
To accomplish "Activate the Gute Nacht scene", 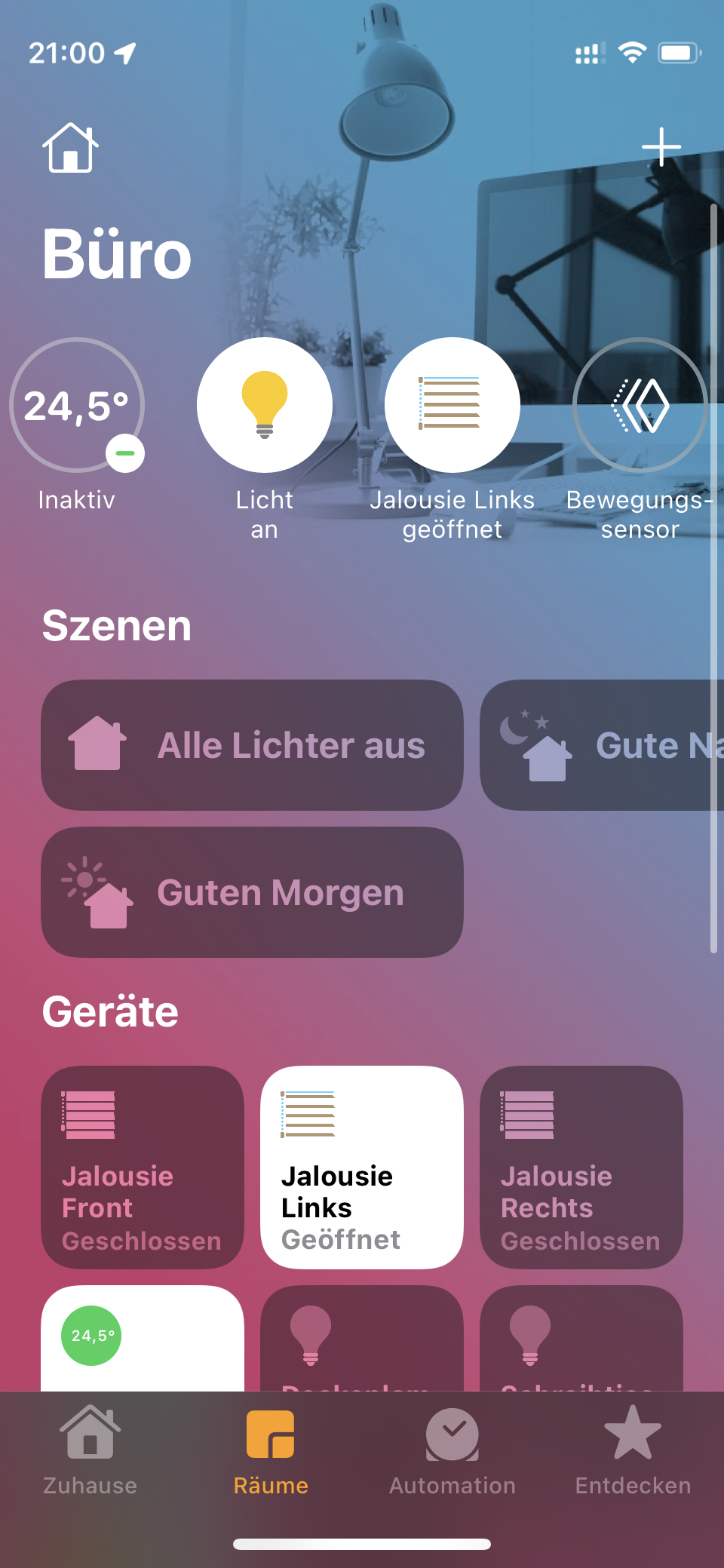I will tap(602, 745).
